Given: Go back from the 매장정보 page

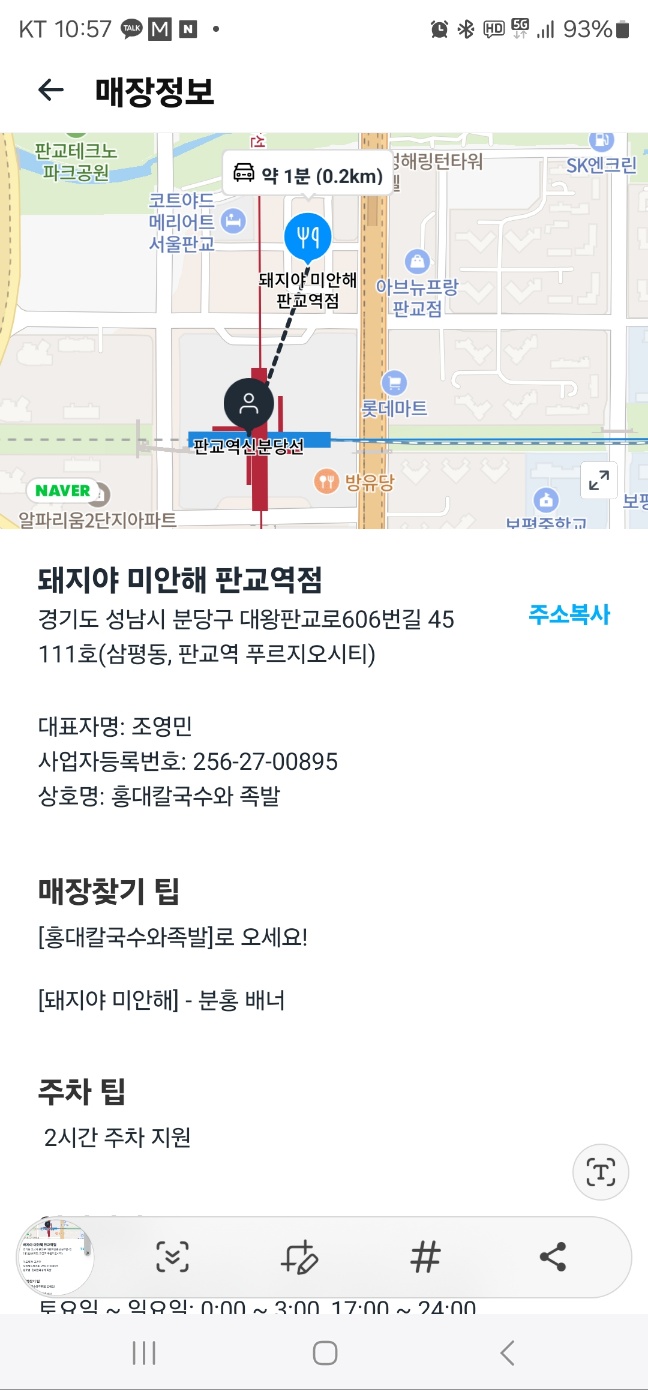Looking at the screenshot, I should (x=50, y=90).
